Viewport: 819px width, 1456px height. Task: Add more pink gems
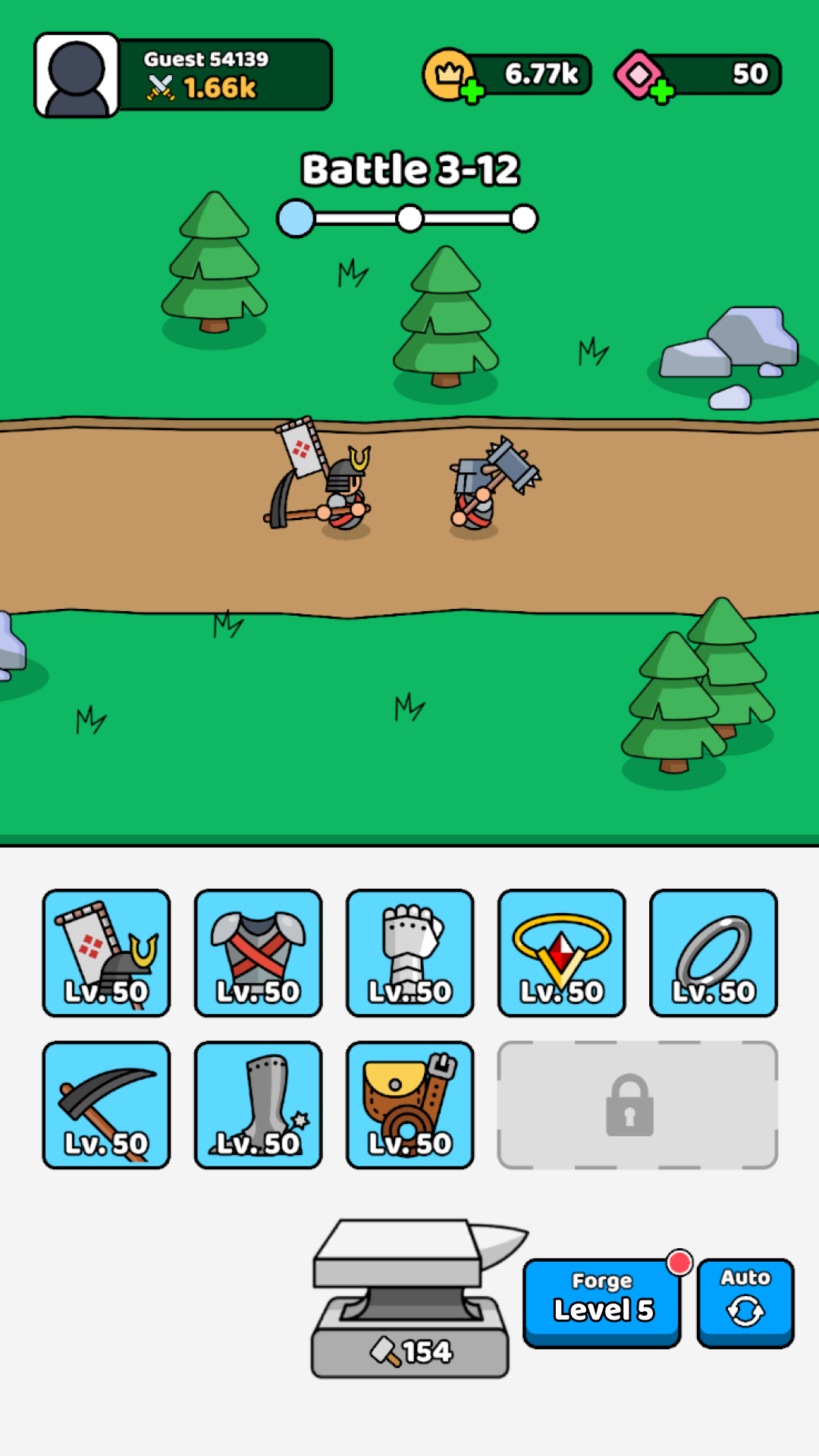point(661,92)
